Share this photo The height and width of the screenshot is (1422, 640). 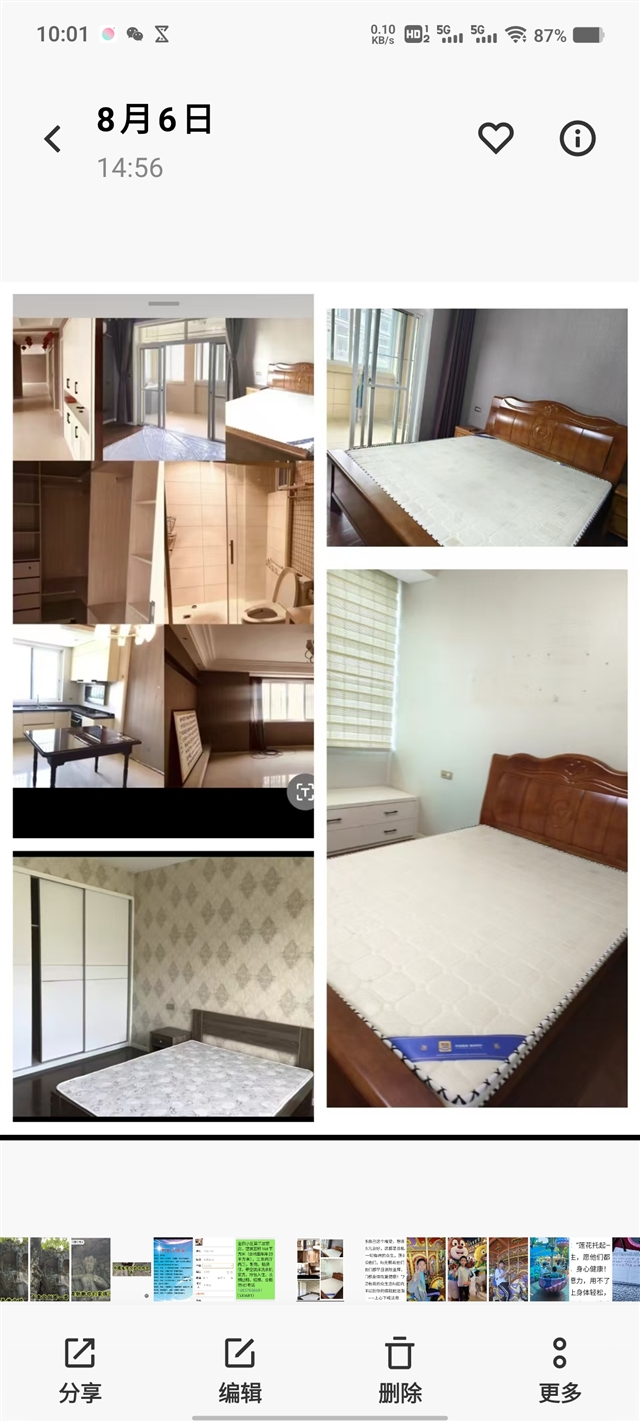coord(79,1369)
